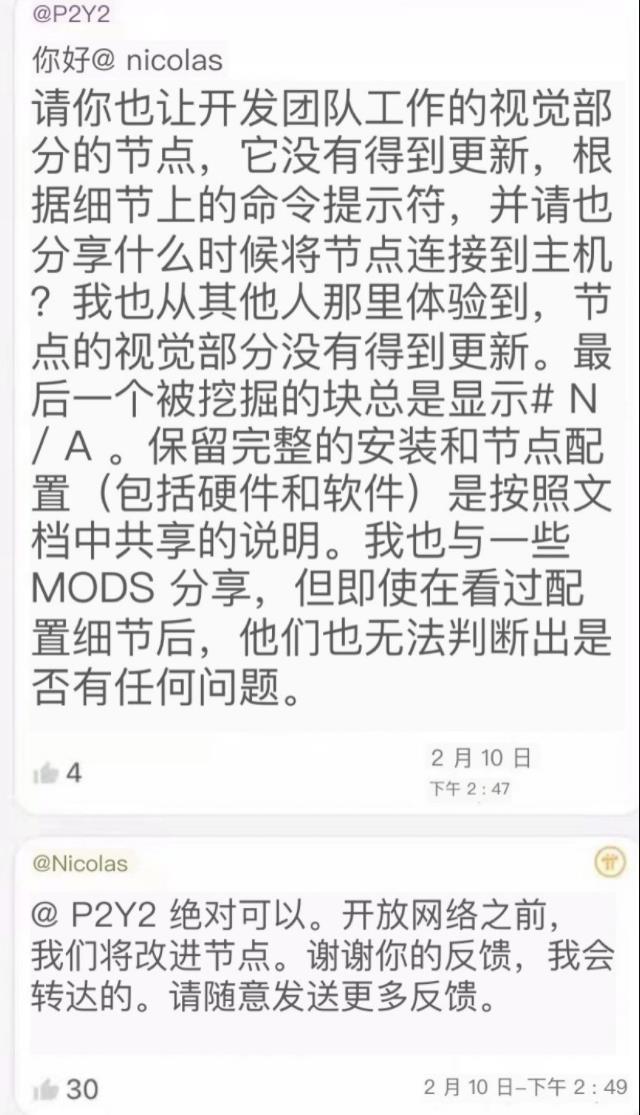The height and width of the screenshot is (1115, 640).
Task: Like Nicolas's reply to P2Y2
Action: coord(46,1088)
